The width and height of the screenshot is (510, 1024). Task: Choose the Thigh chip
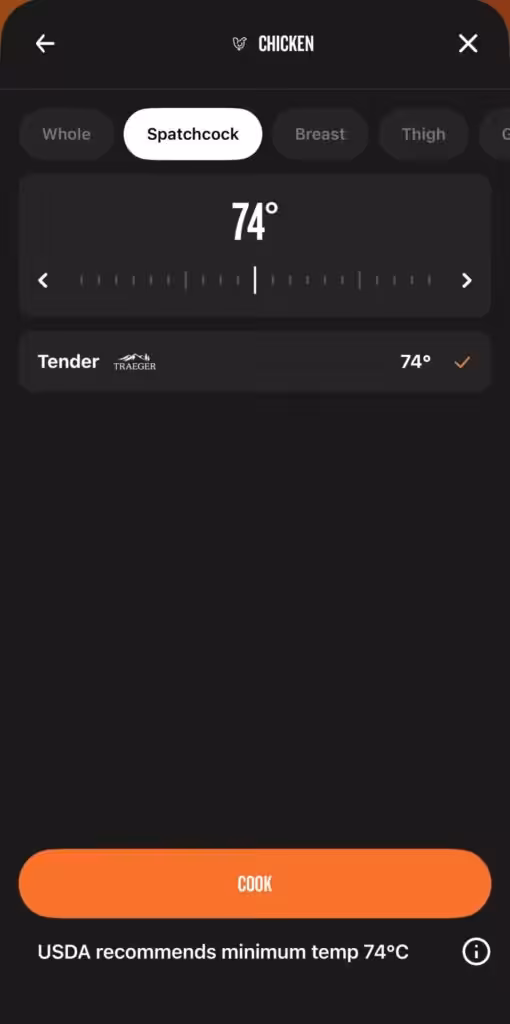click(x=423, y=134)
